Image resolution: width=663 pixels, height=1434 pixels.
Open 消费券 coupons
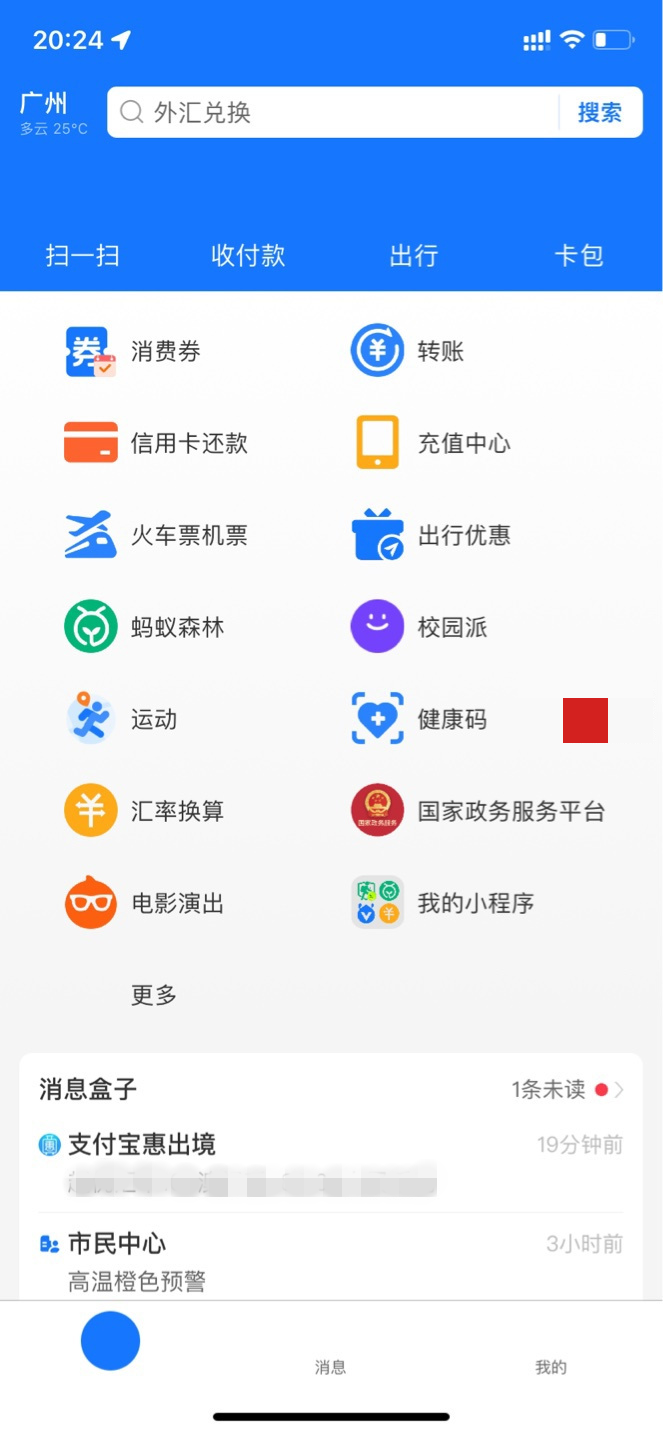pyautogui.click(x=133, y=351)
